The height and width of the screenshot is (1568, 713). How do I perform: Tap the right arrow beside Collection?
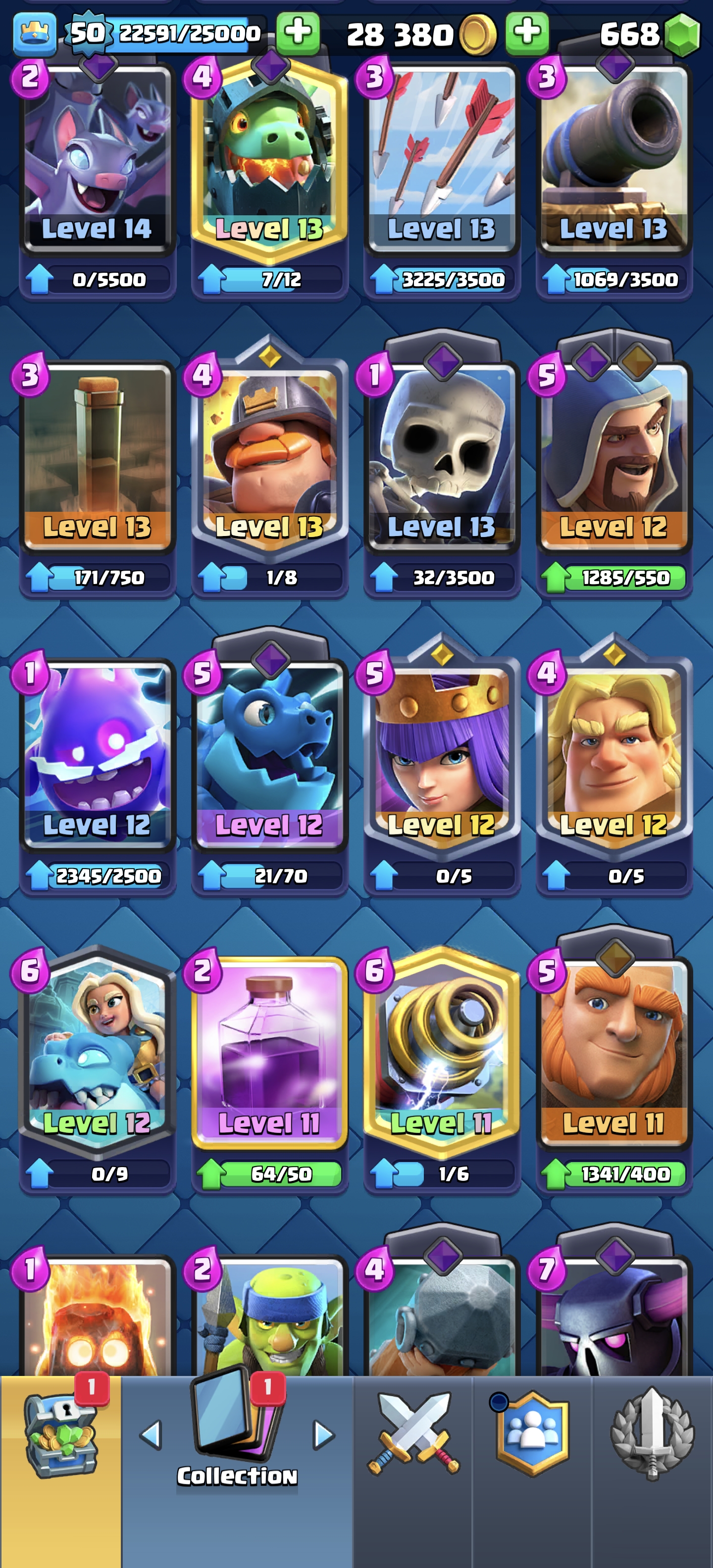pyautogui.click(x=323, y=1435)
